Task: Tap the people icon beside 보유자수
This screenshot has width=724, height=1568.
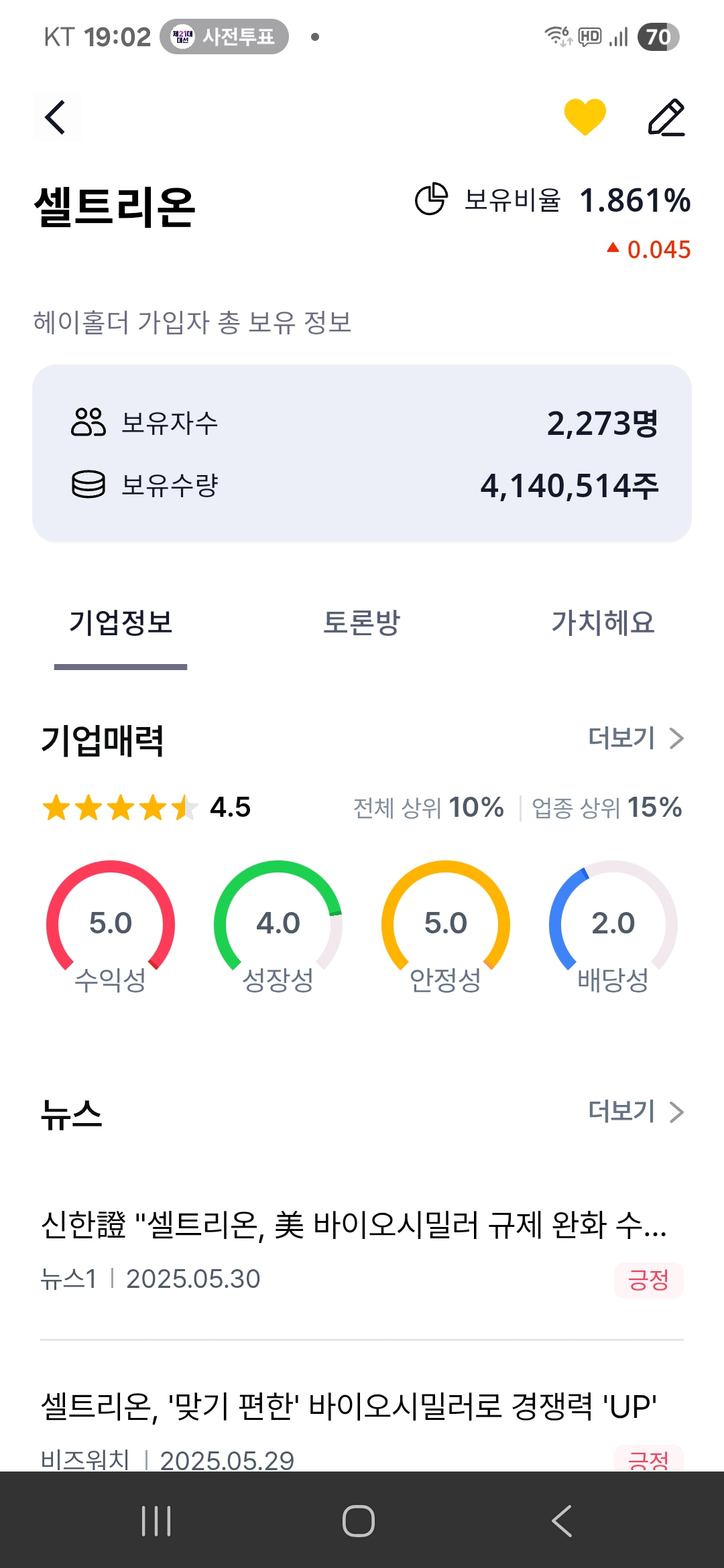Action: [86, 422]
